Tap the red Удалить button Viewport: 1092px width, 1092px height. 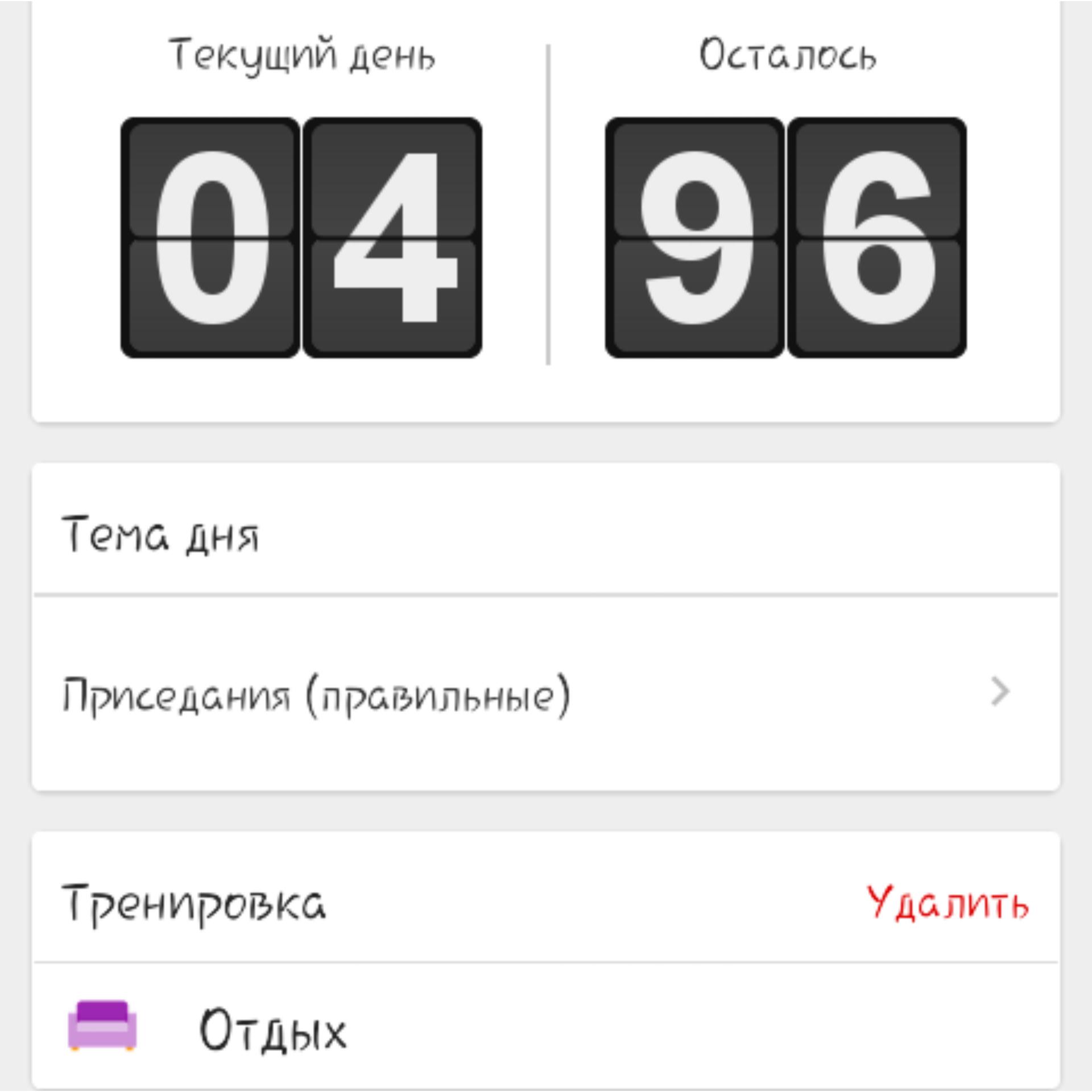(947, 903)
